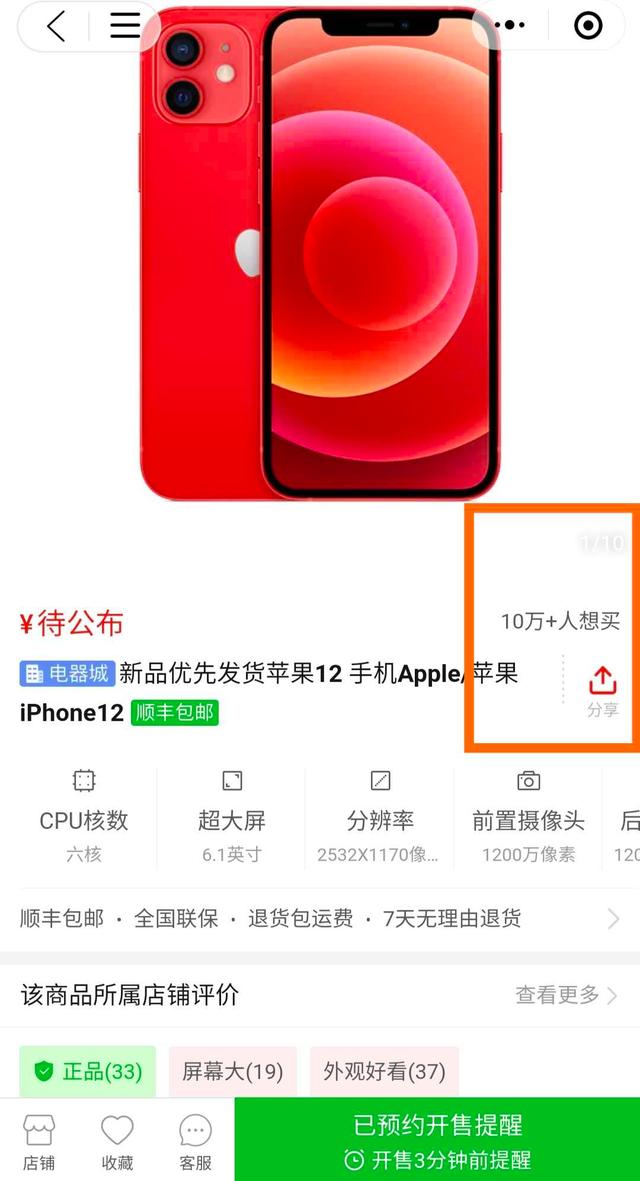Open the 店铺 store page
Viewport: 640px width, 1181px height.
pos(39,1141)
